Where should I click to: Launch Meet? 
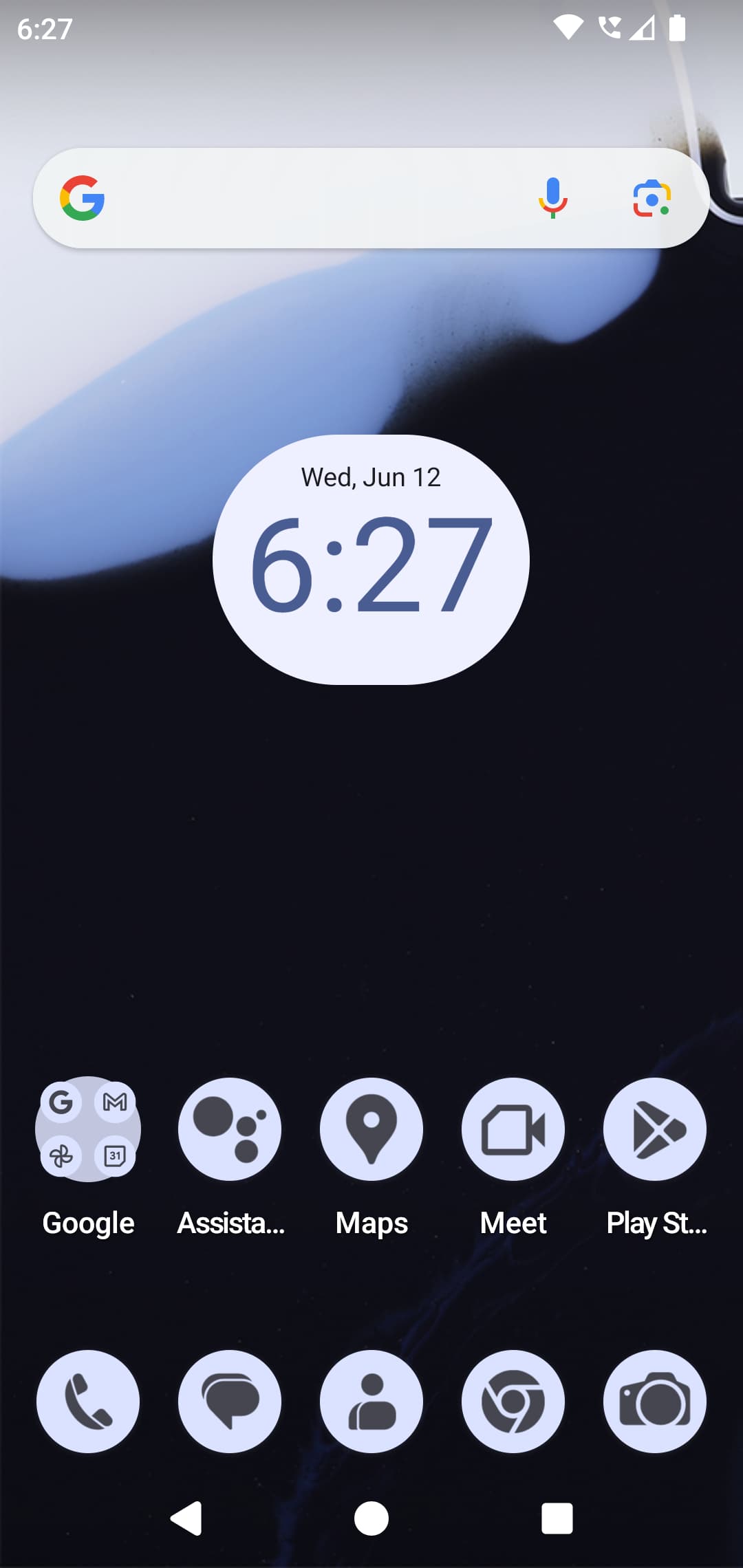(513, 1129)
